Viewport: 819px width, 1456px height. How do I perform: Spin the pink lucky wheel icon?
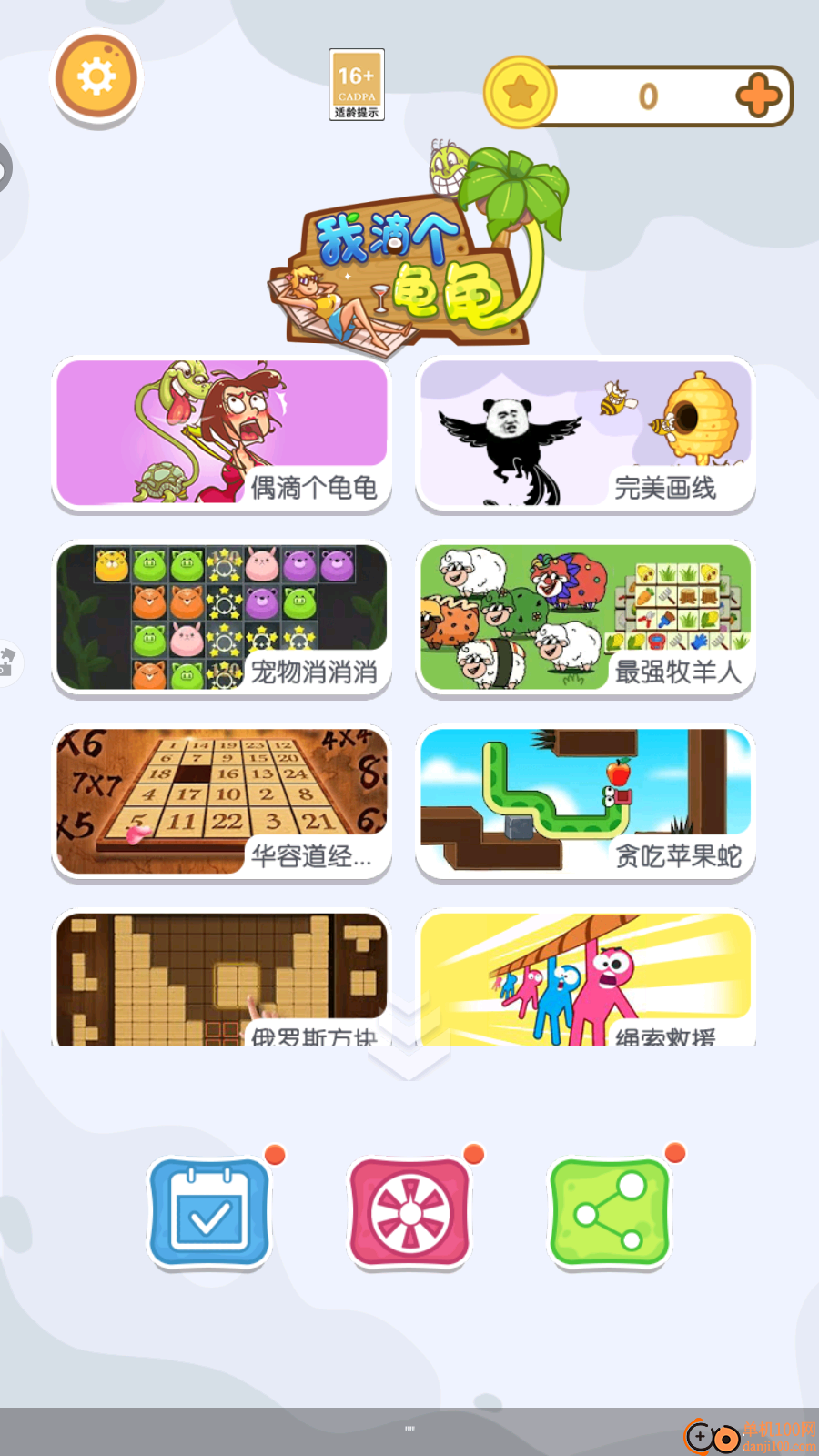409,1212
